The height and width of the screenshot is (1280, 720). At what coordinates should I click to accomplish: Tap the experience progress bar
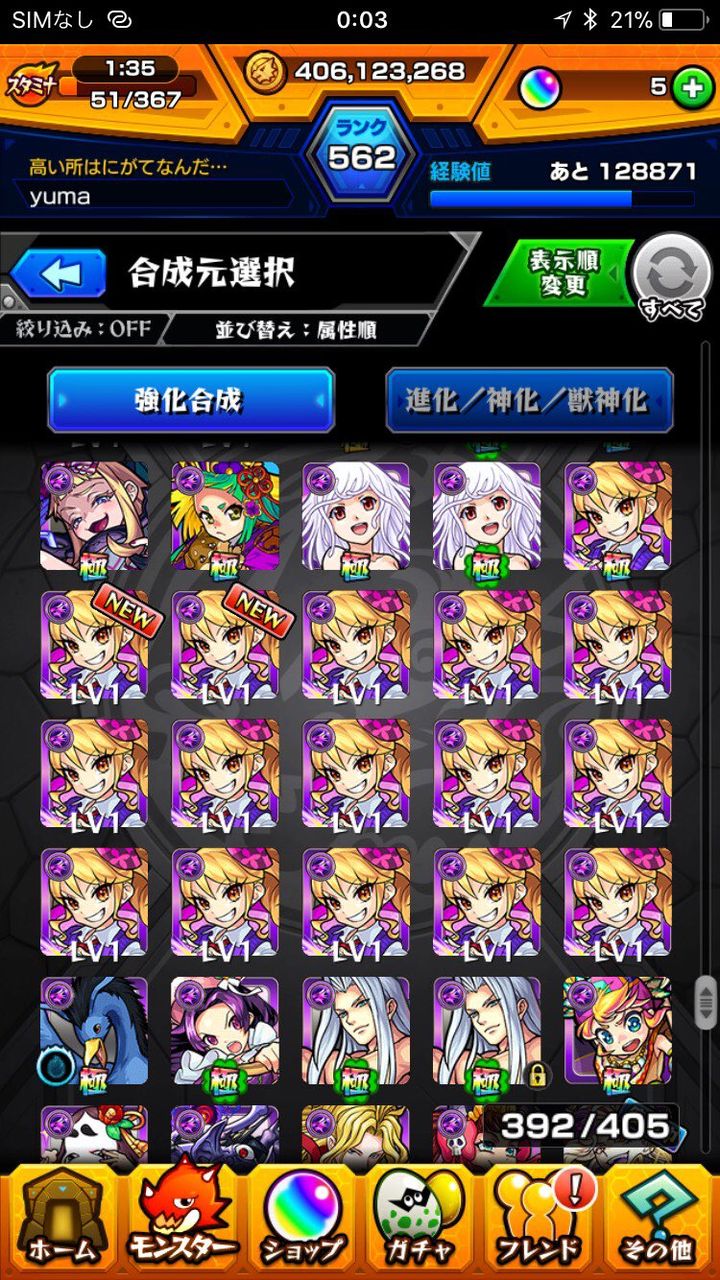tap(560, 198)
